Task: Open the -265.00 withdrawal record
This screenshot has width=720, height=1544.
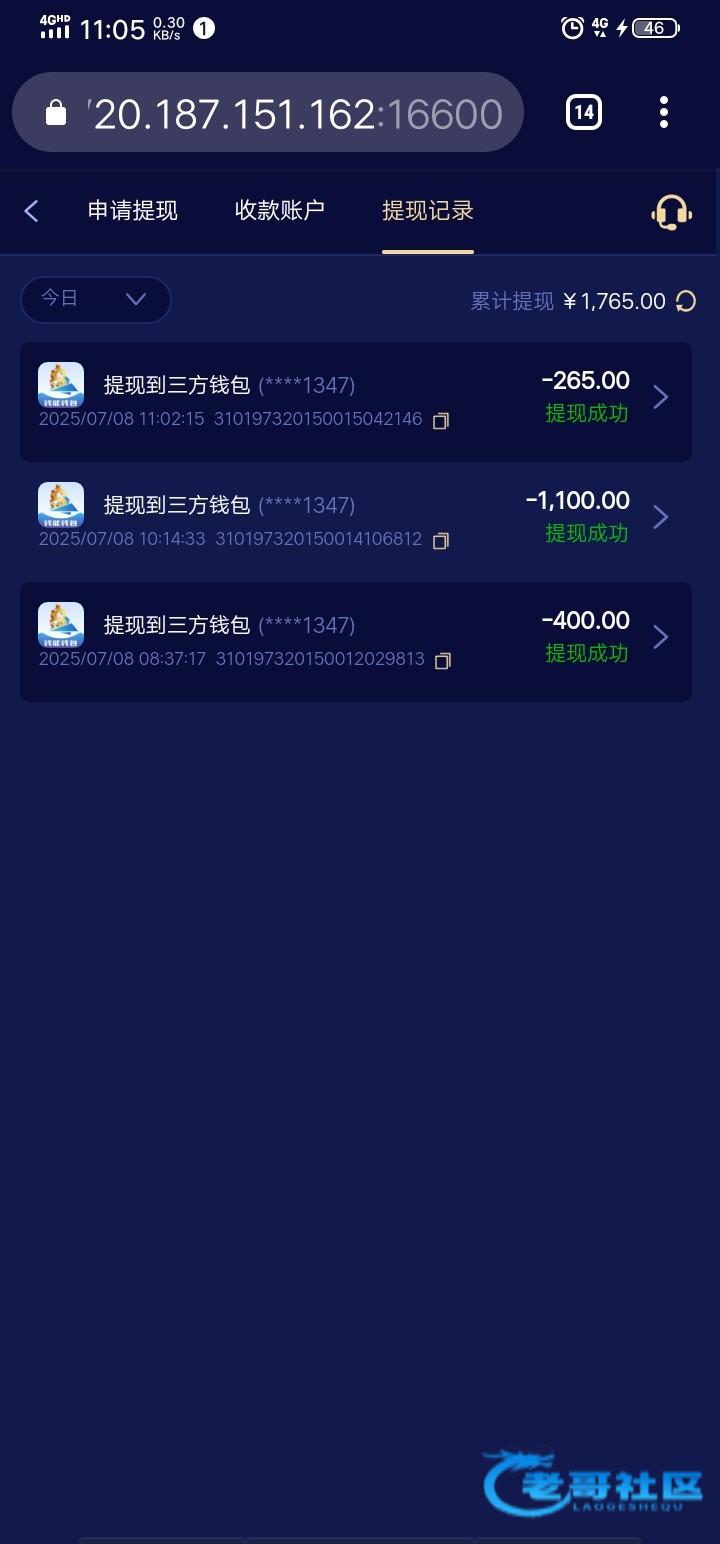Action: [660, 398]
